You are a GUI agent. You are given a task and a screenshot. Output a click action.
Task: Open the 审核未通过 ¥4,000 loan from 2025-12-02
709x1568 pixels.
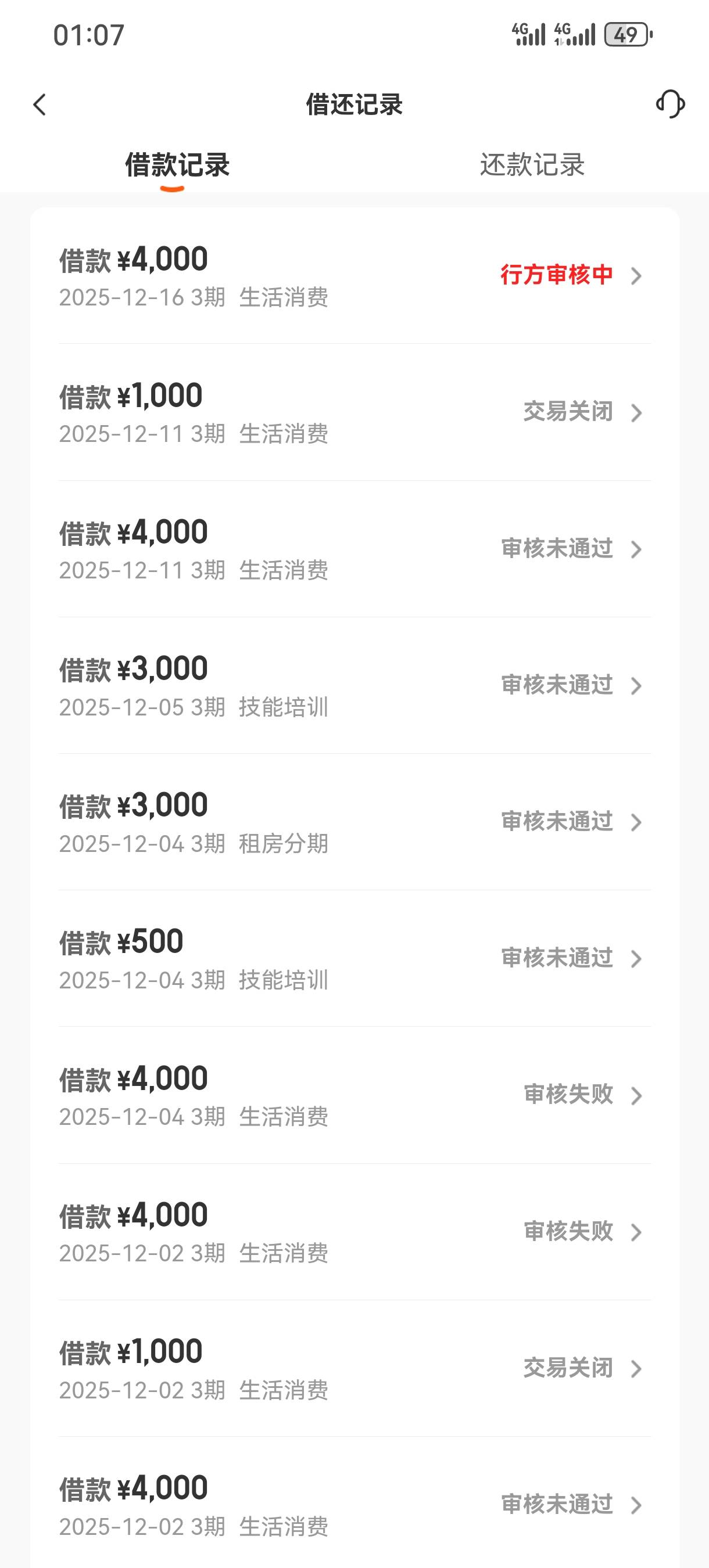354,1505
